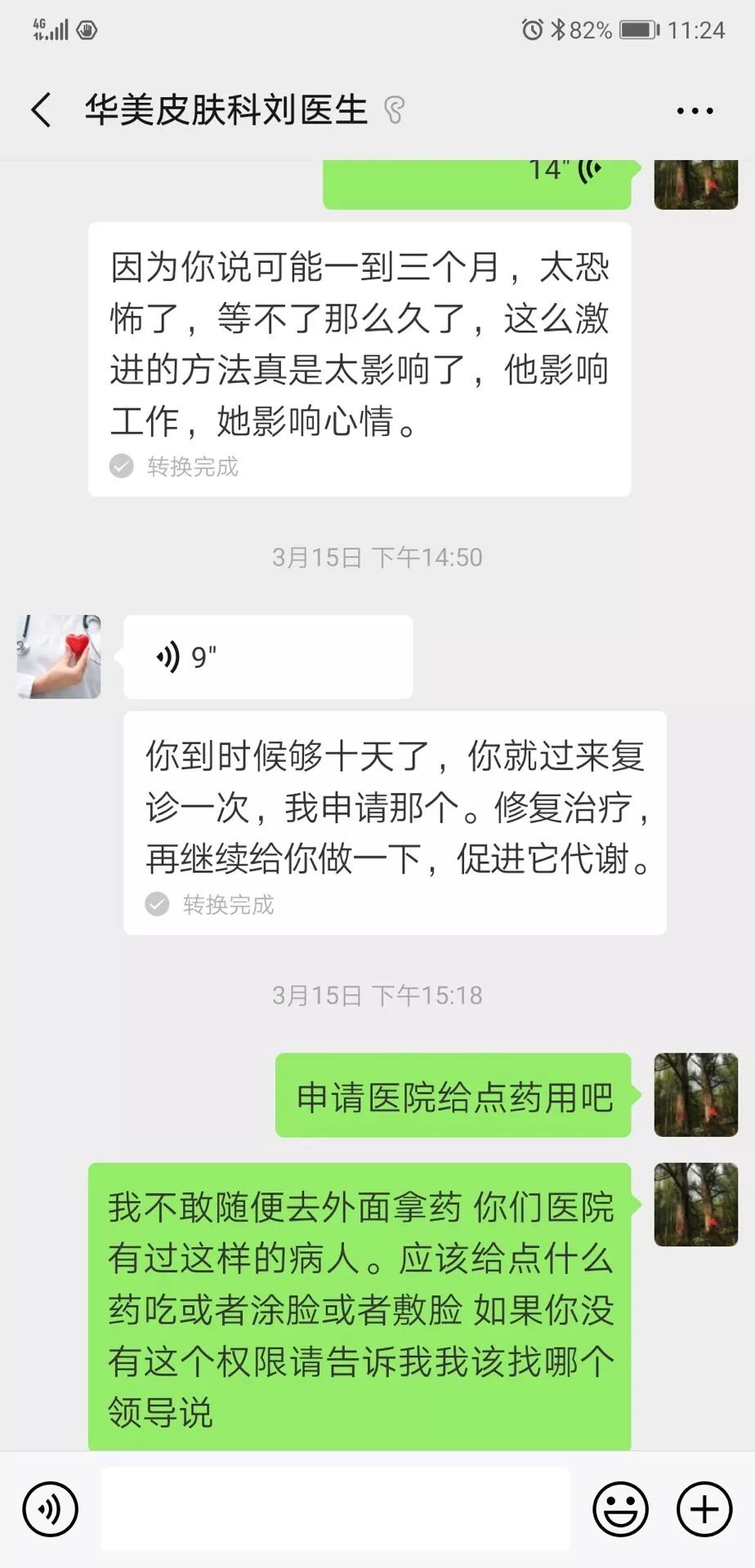Viewport: 755px width, 1568px height.
Task: Tap the checkmark on the first 转换完成 label
Action: tap(121, 467)
